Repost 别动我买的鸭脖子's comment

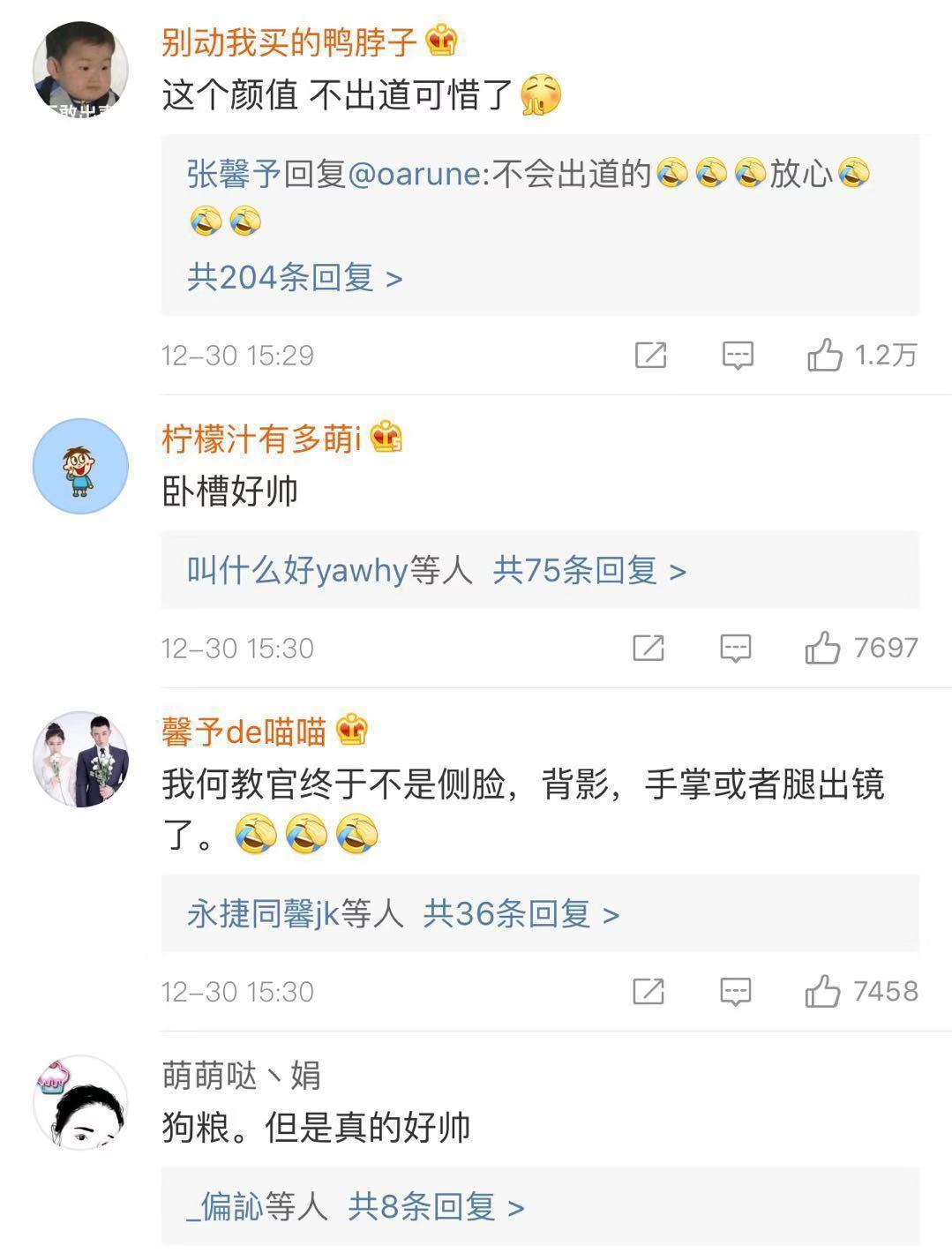[650, 356]
